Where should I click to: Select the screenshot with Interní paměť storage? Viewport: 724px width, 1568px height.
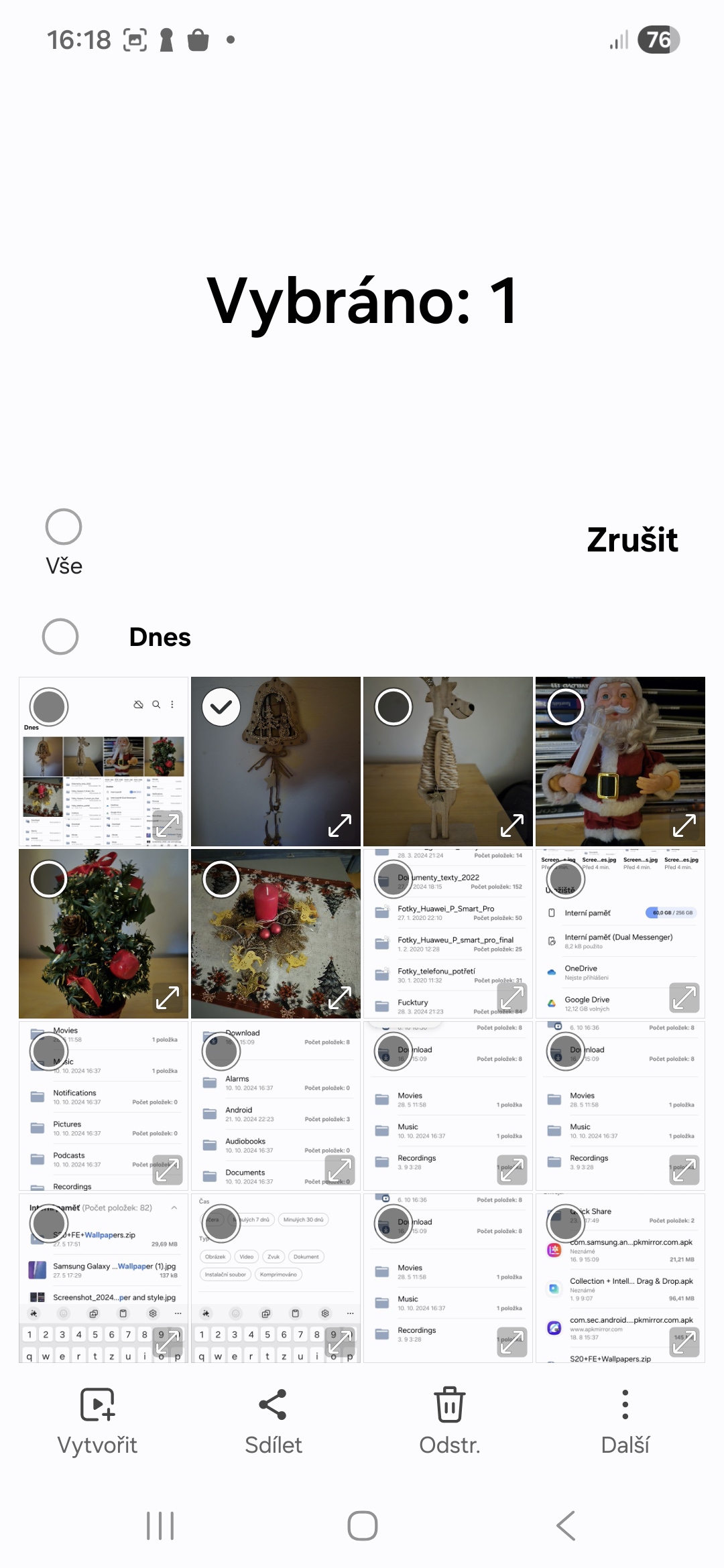pos(566,879)
